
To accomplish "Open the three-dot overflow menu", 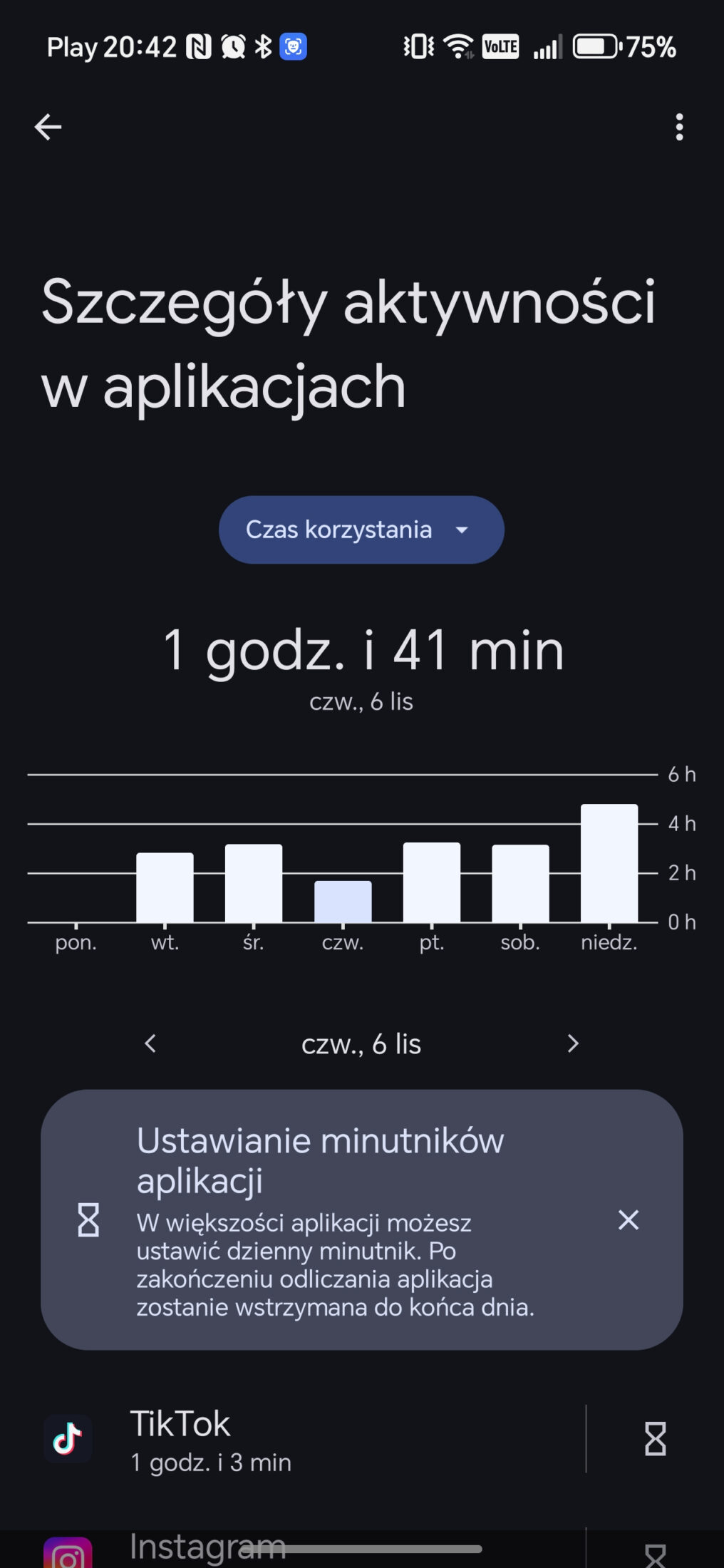I will tap(678, 128).
